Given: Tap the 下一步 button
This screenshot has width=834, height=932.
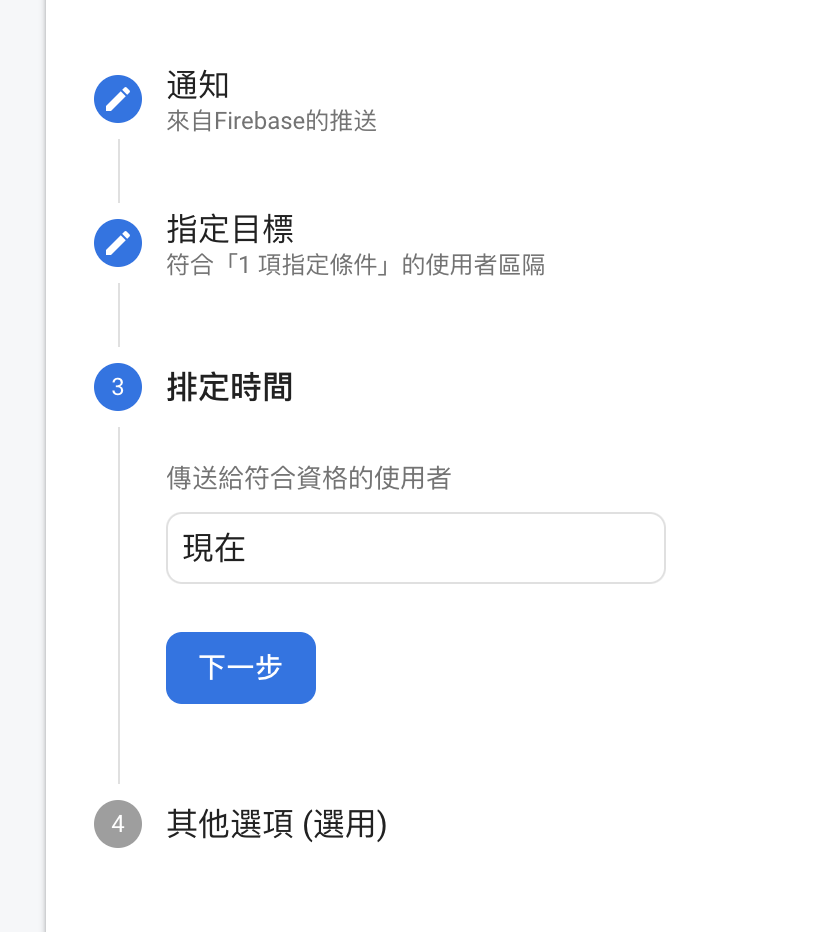Looking at the screenshot, I should pyautogui.click(x=241, y=668).
